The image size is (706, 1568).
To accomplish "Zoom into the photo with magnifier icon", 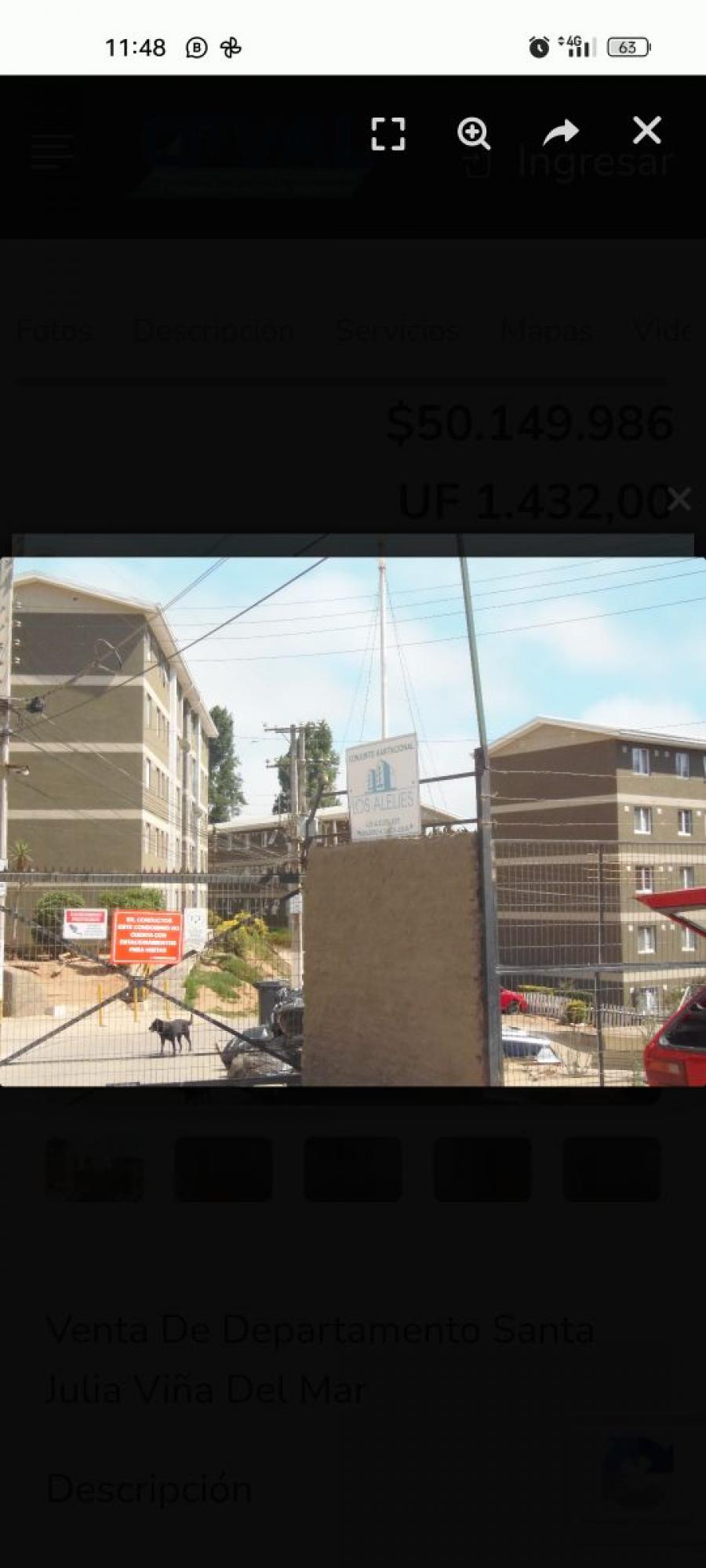I will click(474, 133).
